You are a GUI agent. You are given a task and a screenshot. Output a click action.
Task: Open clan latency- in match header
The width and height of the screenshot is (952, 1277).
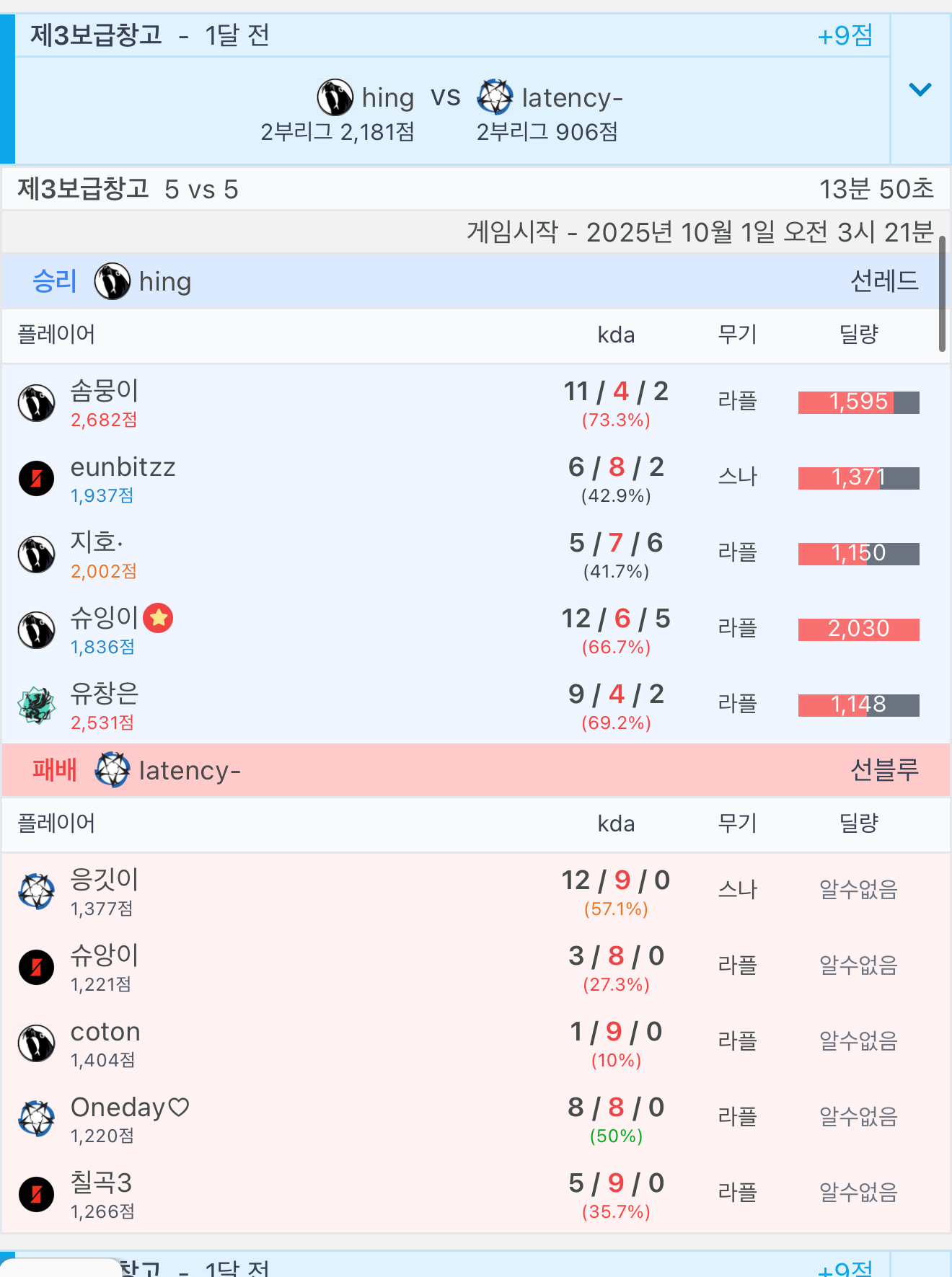(550, 97)
